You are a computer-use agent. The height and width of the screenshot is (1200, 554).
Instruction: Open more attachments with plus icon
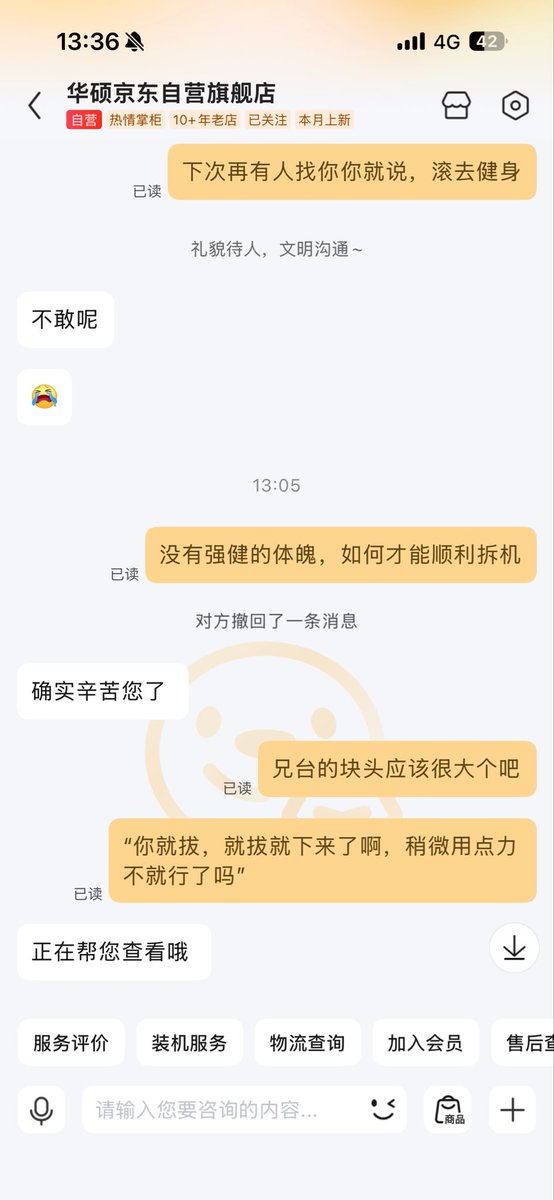(x=513, y=1110)
